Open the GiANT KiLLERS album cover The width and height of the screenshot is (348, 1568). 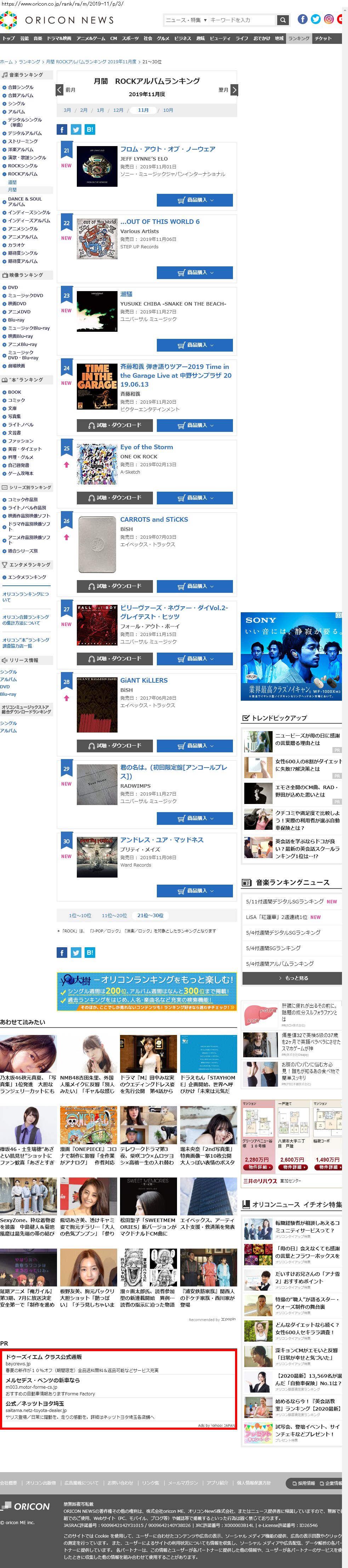[97, 704]
